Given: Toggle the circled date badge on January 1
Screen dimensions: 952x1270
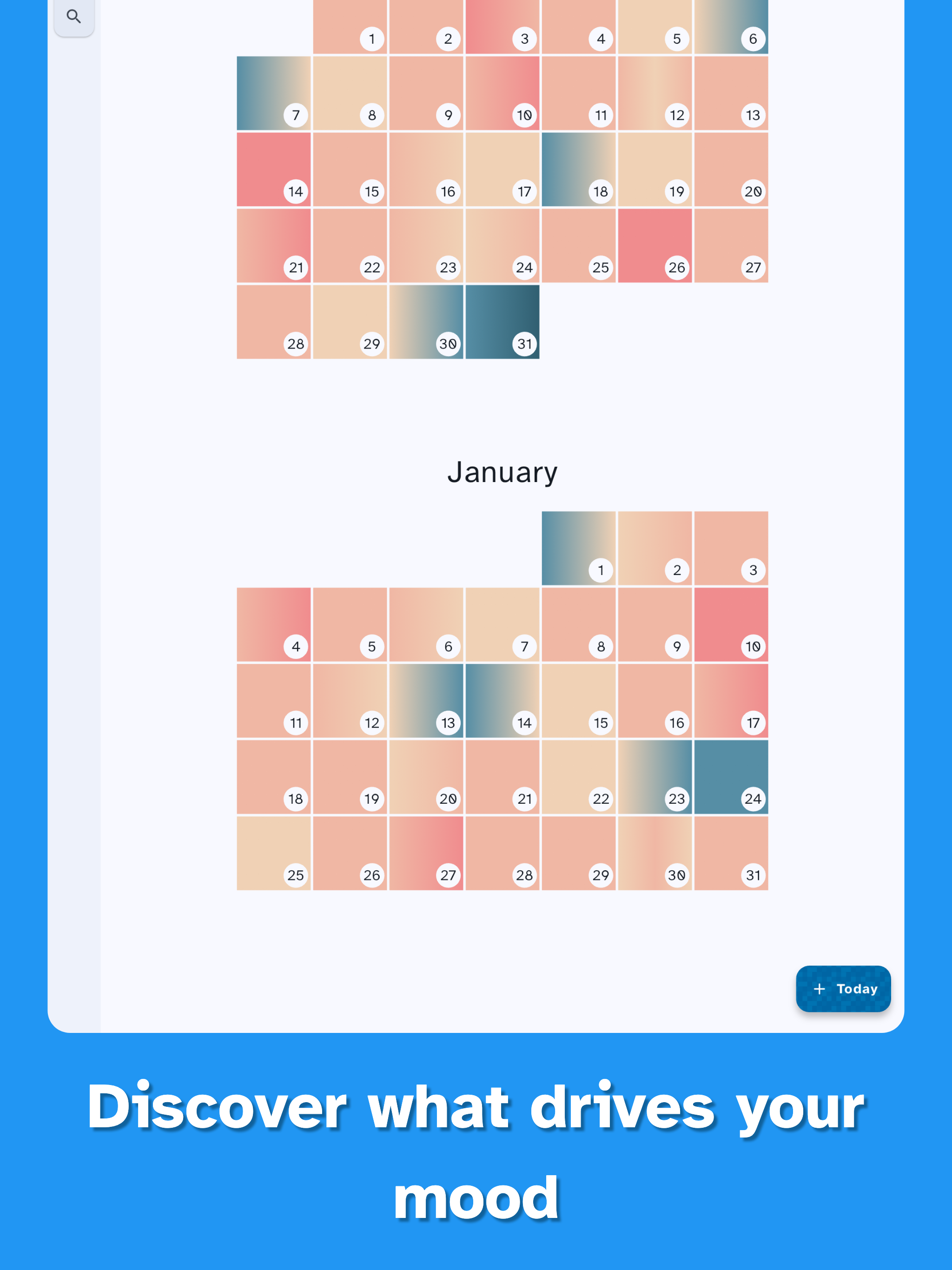Looking at the screenshot, I should (600, 569).
